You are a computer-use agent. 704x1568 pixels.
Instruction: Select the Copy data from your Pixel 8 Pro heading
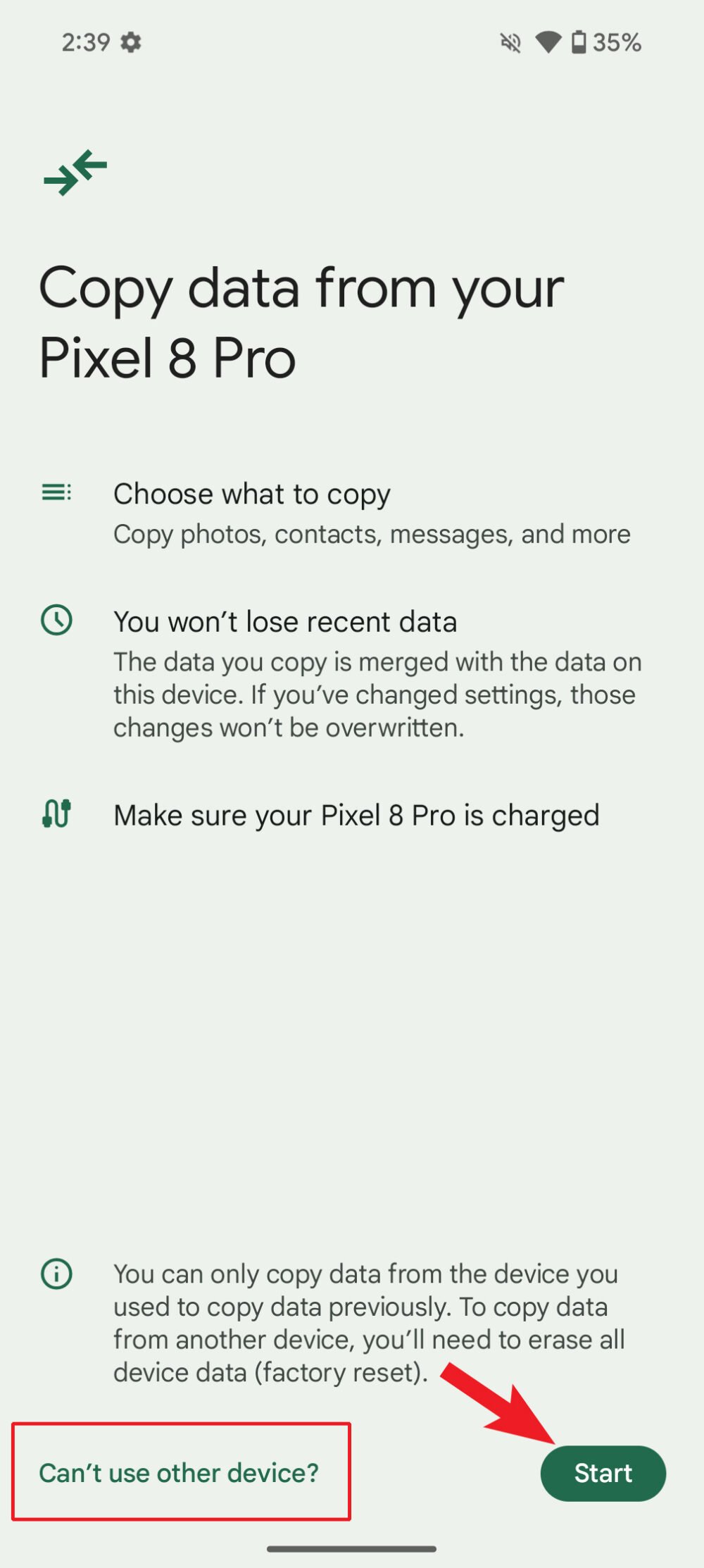(303, 321)
